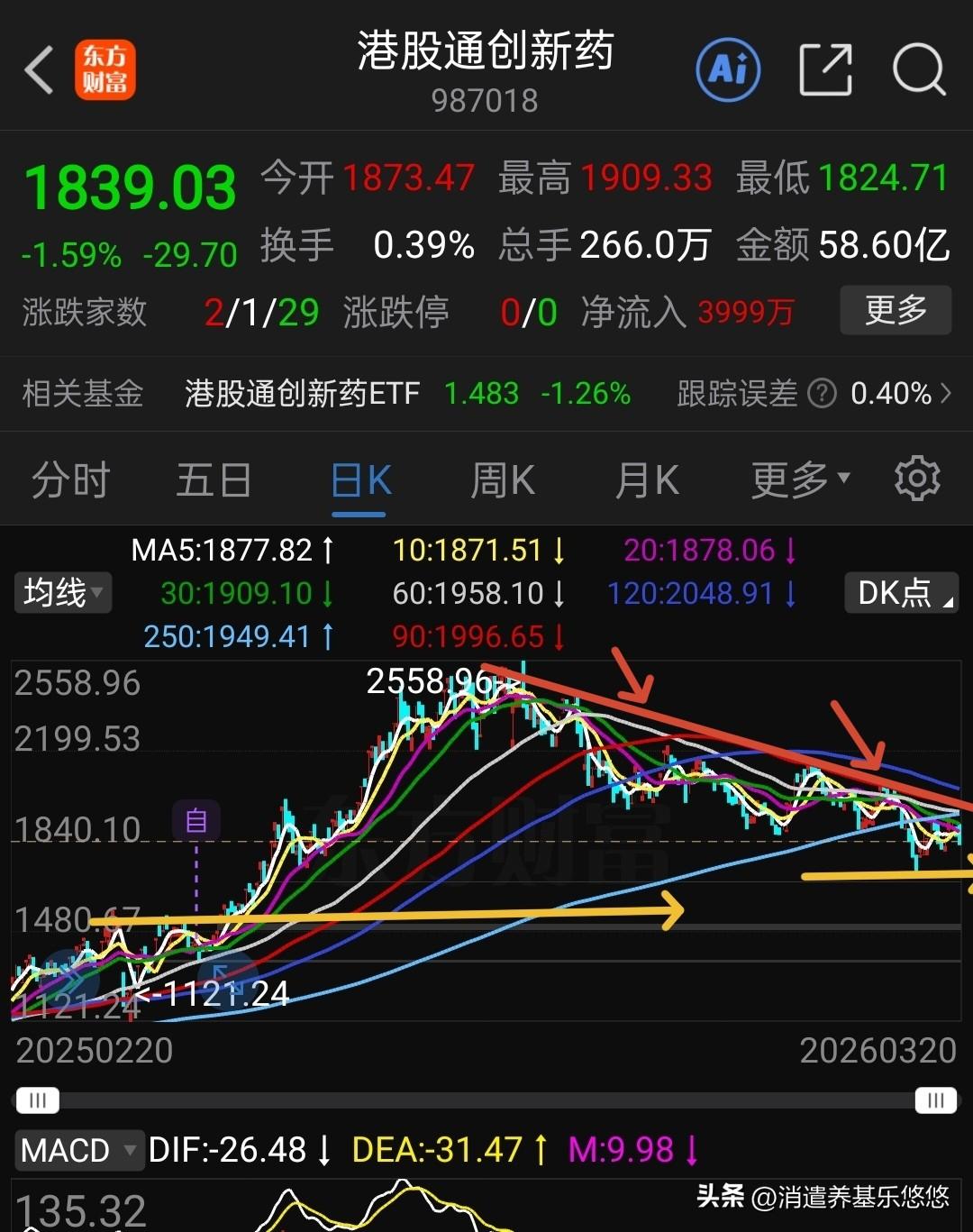Tap the 自 marker on the chart
973x1232 pixels.
click(197, 821)
